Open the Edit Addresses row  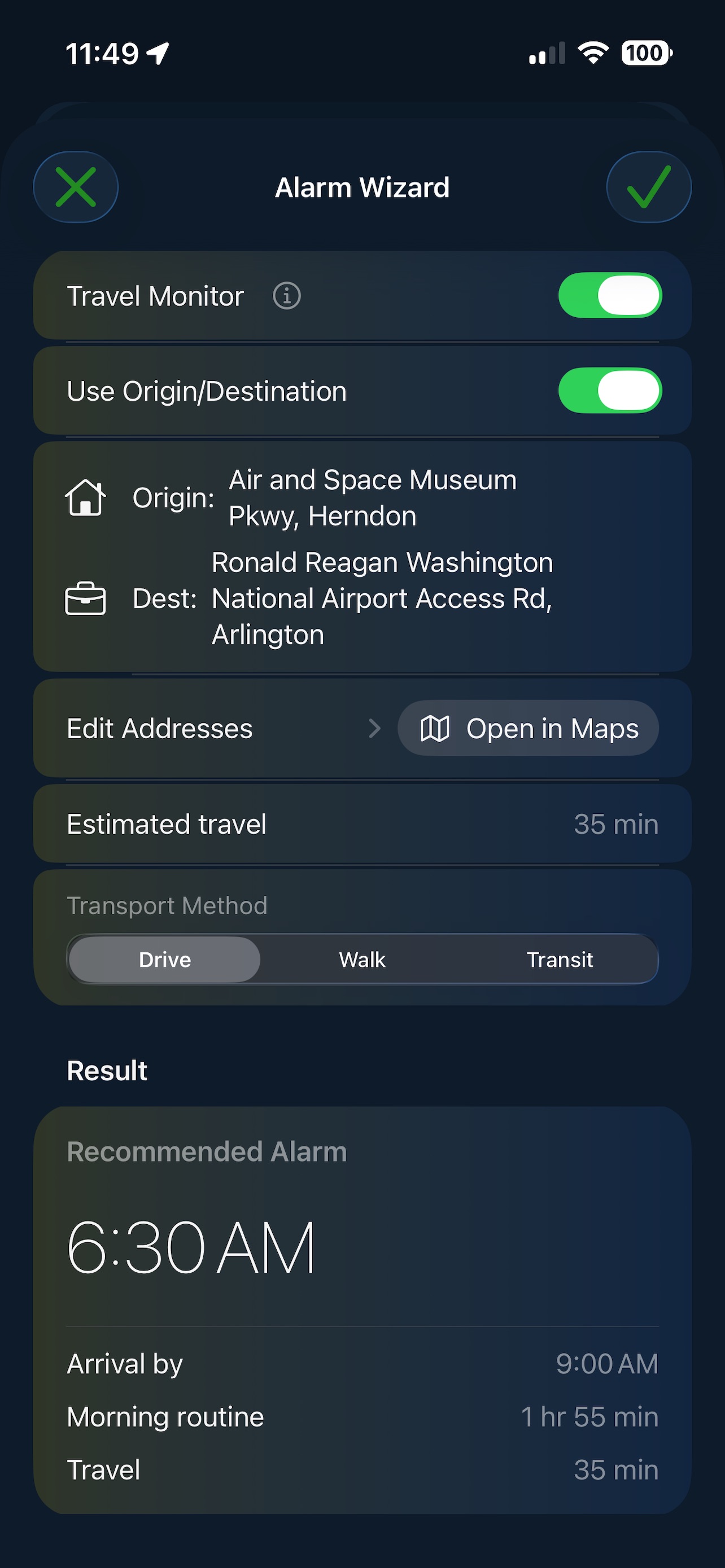(x=160, y=728)
